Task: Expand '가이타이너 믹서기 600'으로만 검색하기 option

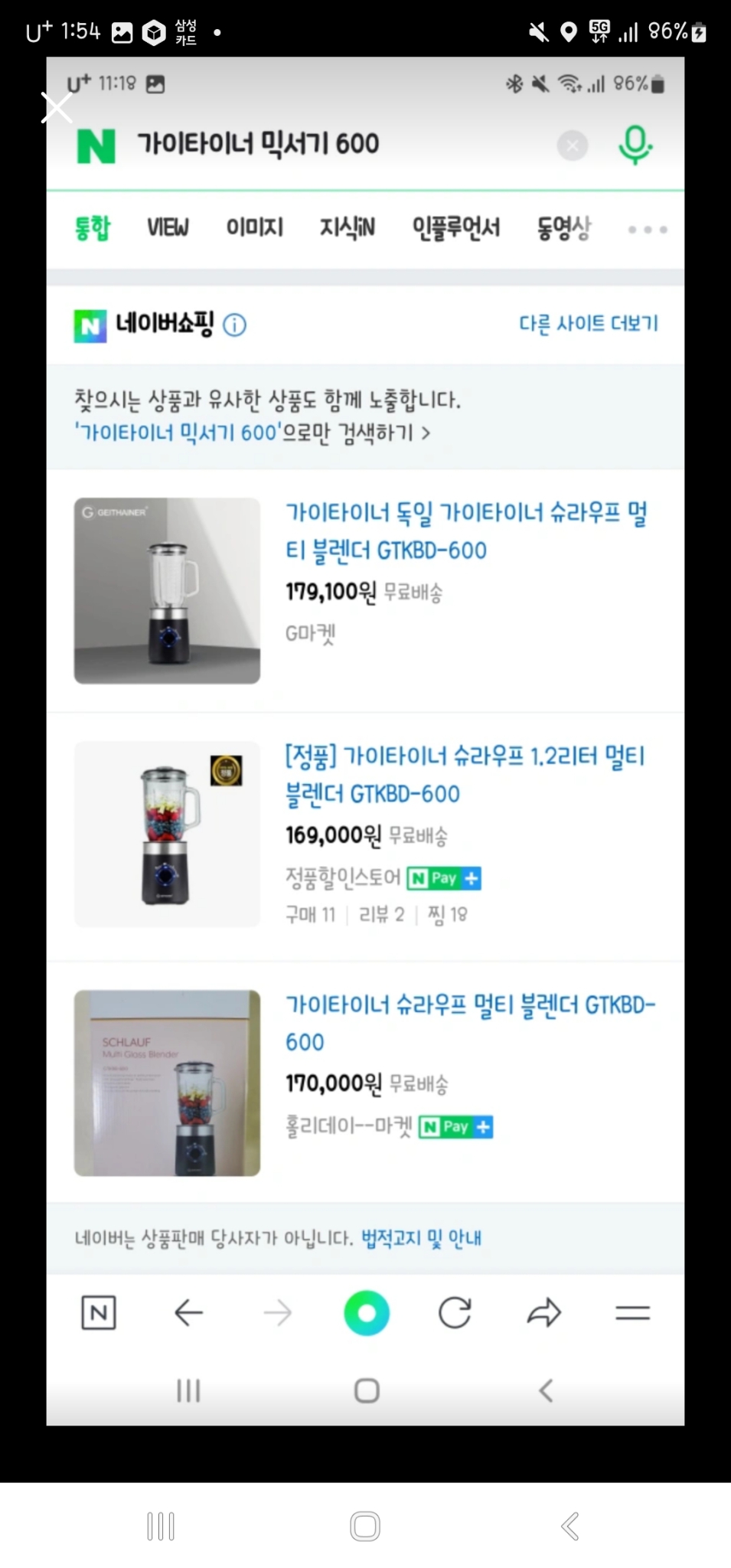Action: pos(253,433)
